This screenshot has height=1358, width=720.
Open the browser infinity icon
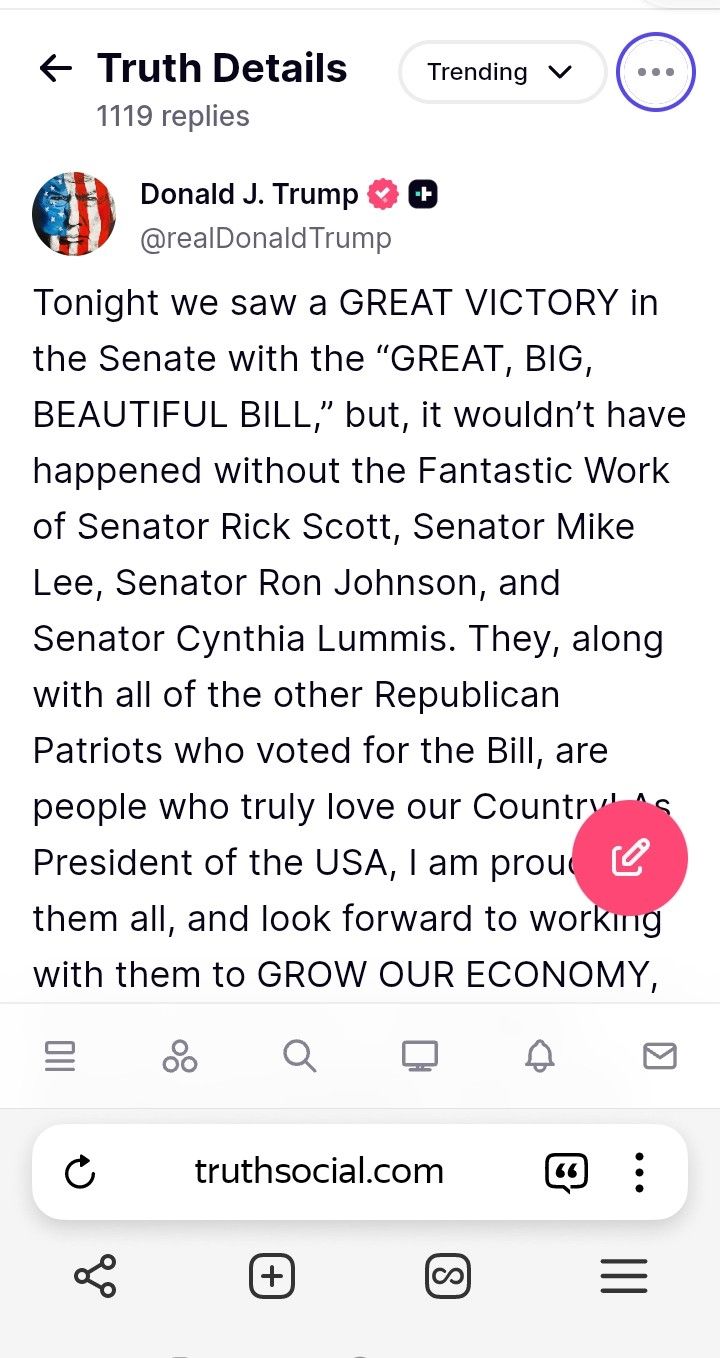(447, 1277)
